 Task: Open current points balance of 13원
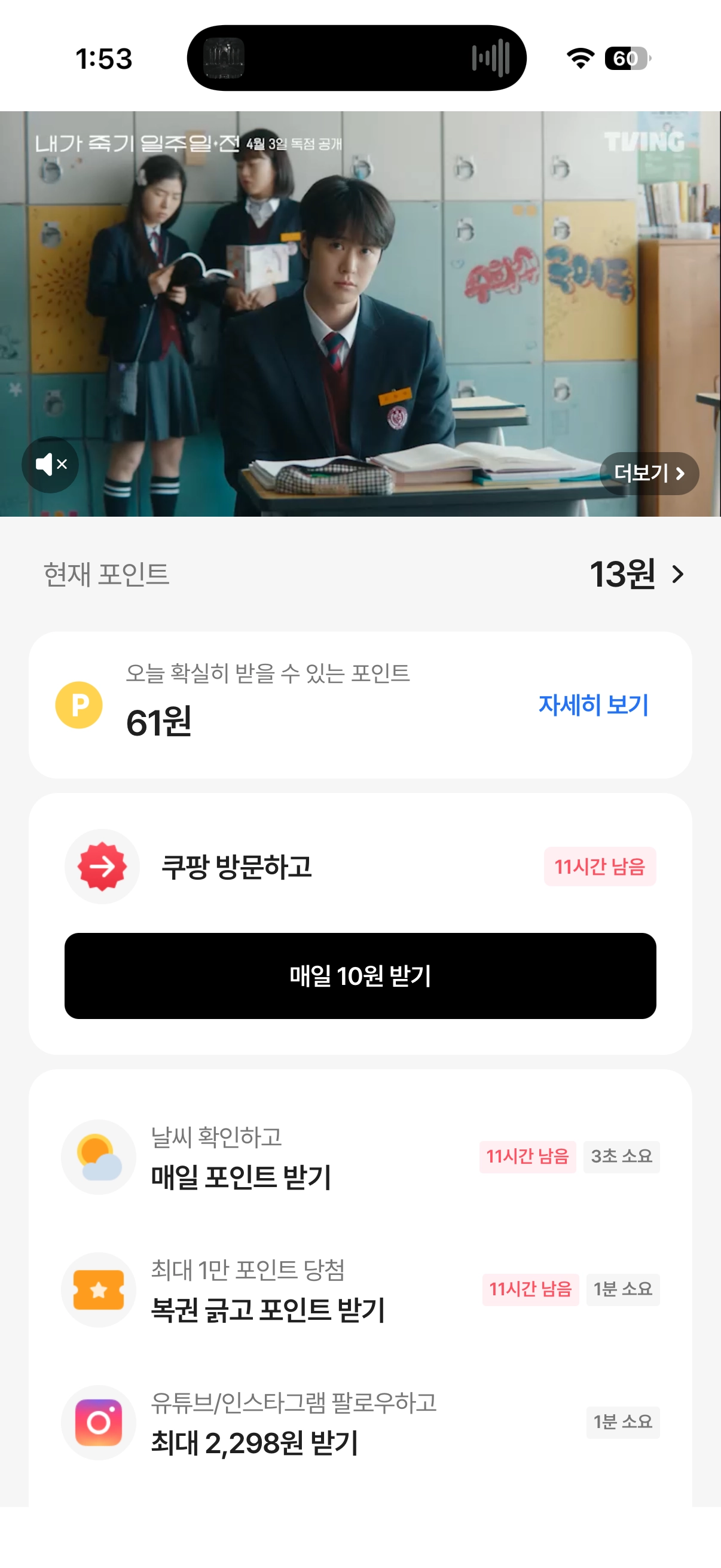click(x=636, y=574)
